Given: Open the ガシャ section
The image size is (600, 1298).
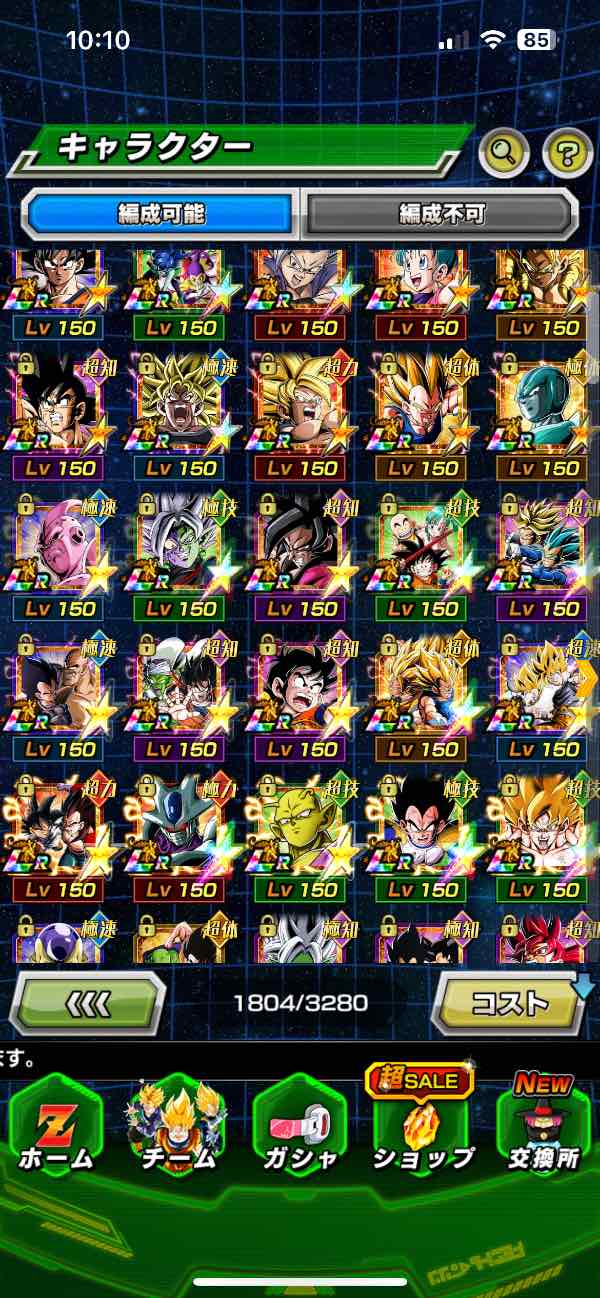Looking at the screenshot, I should [x=298, y=1128].
